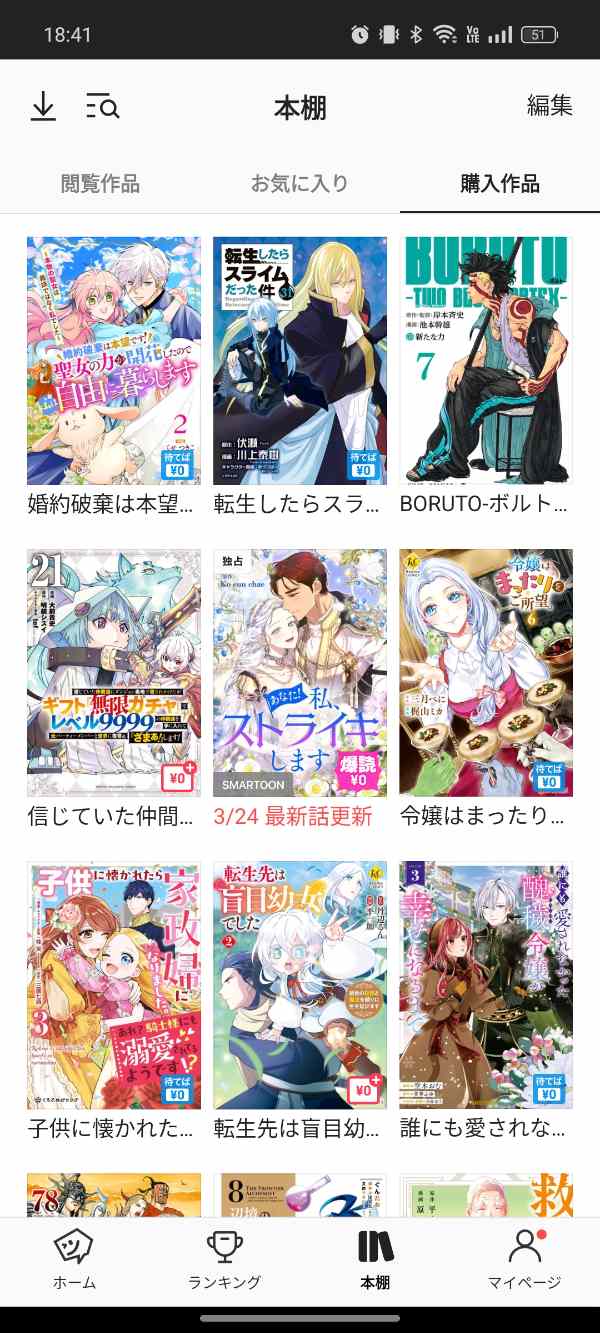Go to the ホーム tab
The width and height of the screenshot is (600, 1333).
(x=75, y=1259)
